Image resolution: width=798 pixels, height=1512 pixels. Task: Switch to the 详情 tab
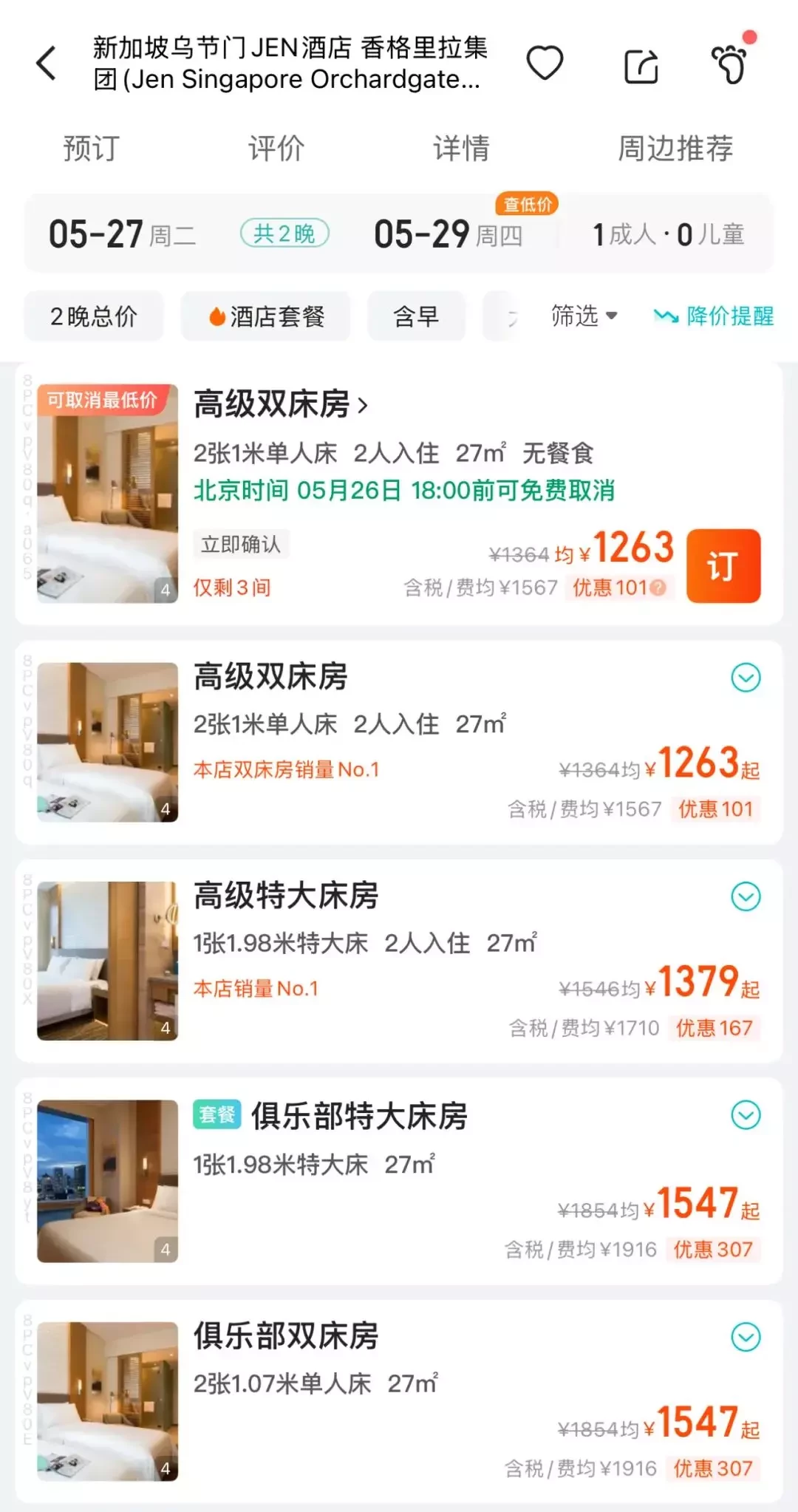point(461,149)
